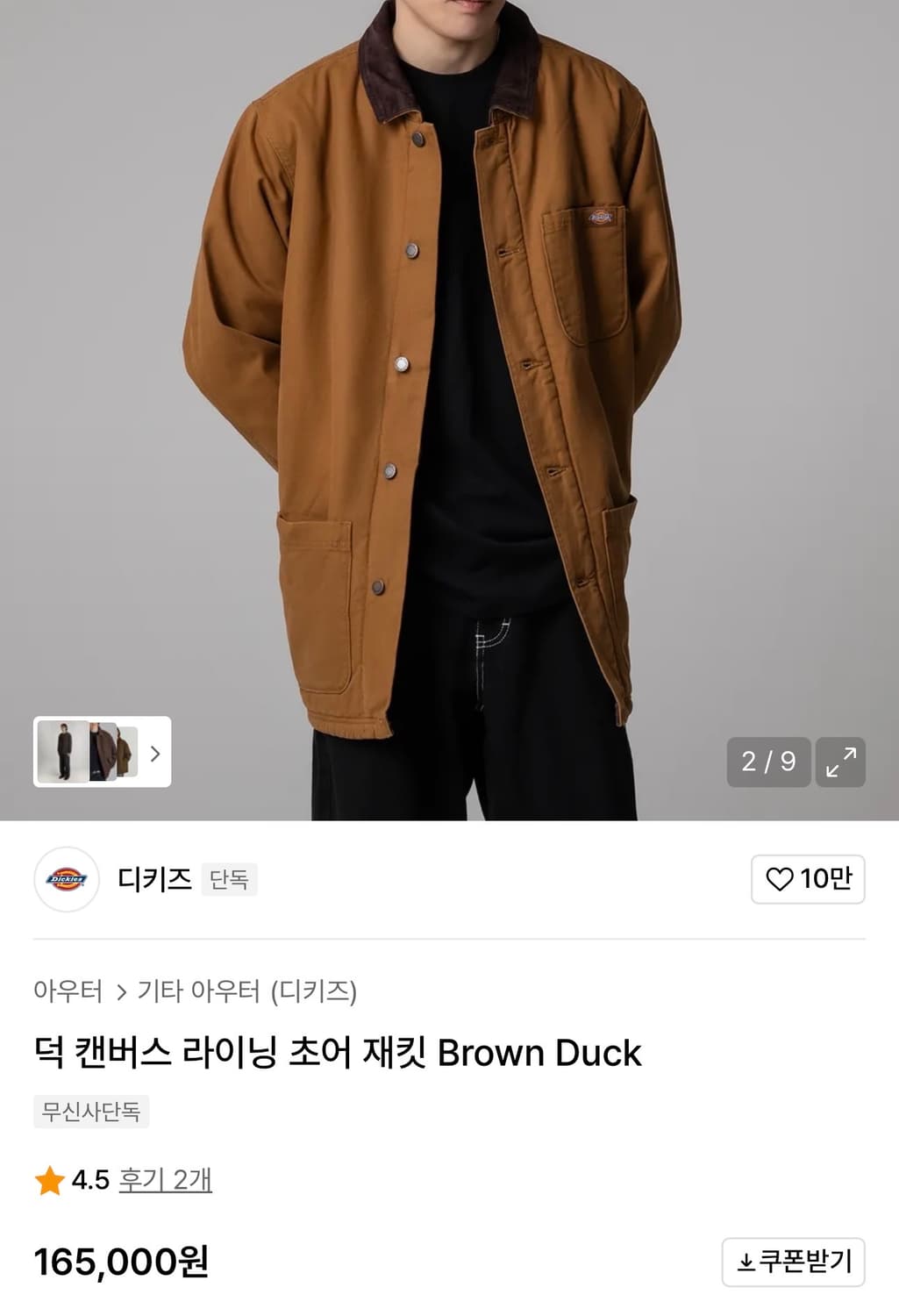Click the 2/9 image progress indicator
The image size is (899, 1316).
(x=767, y=762)
